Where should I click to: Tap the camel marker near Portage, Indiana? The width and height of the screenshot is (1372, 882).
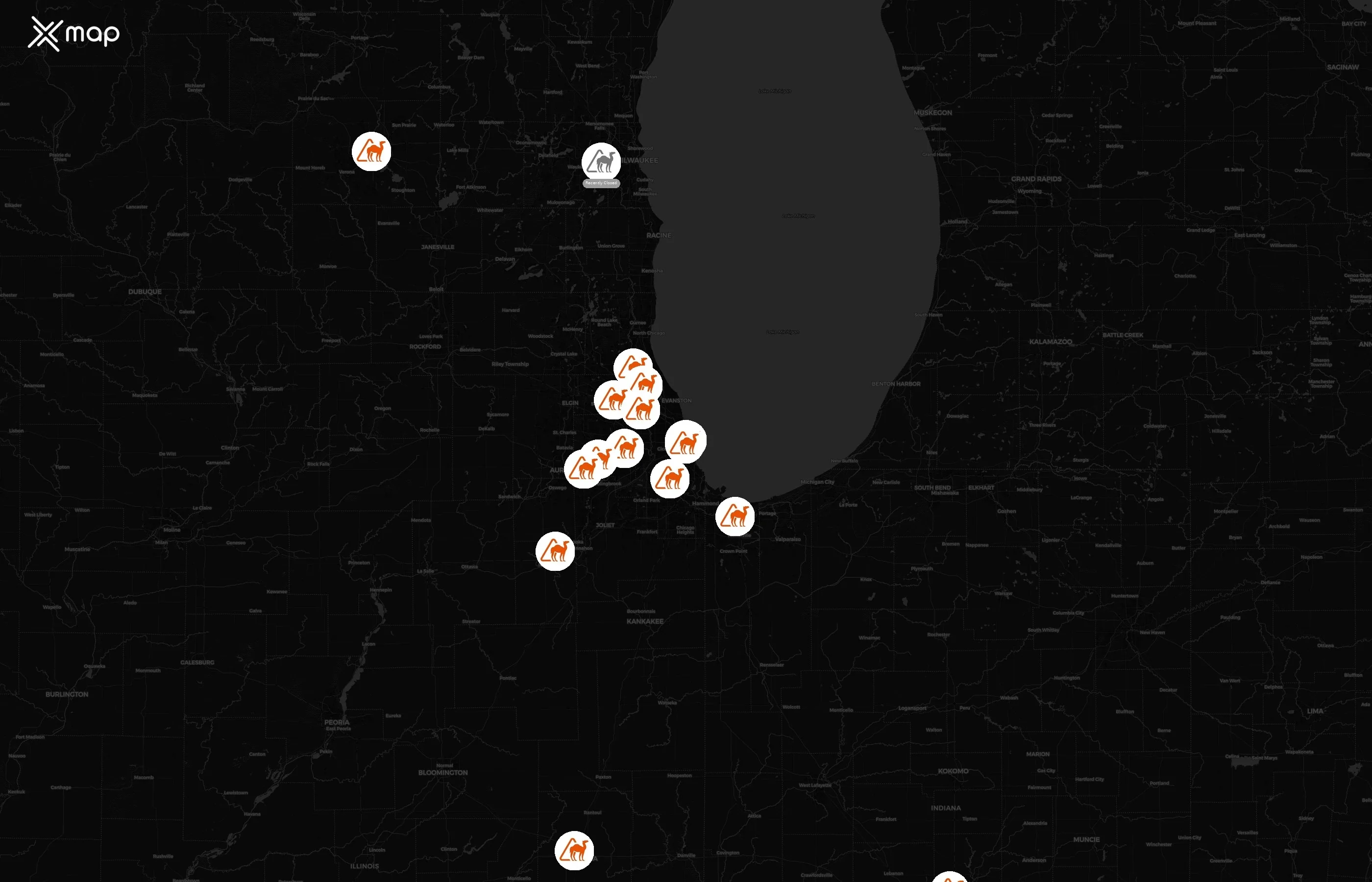[735, 516]
